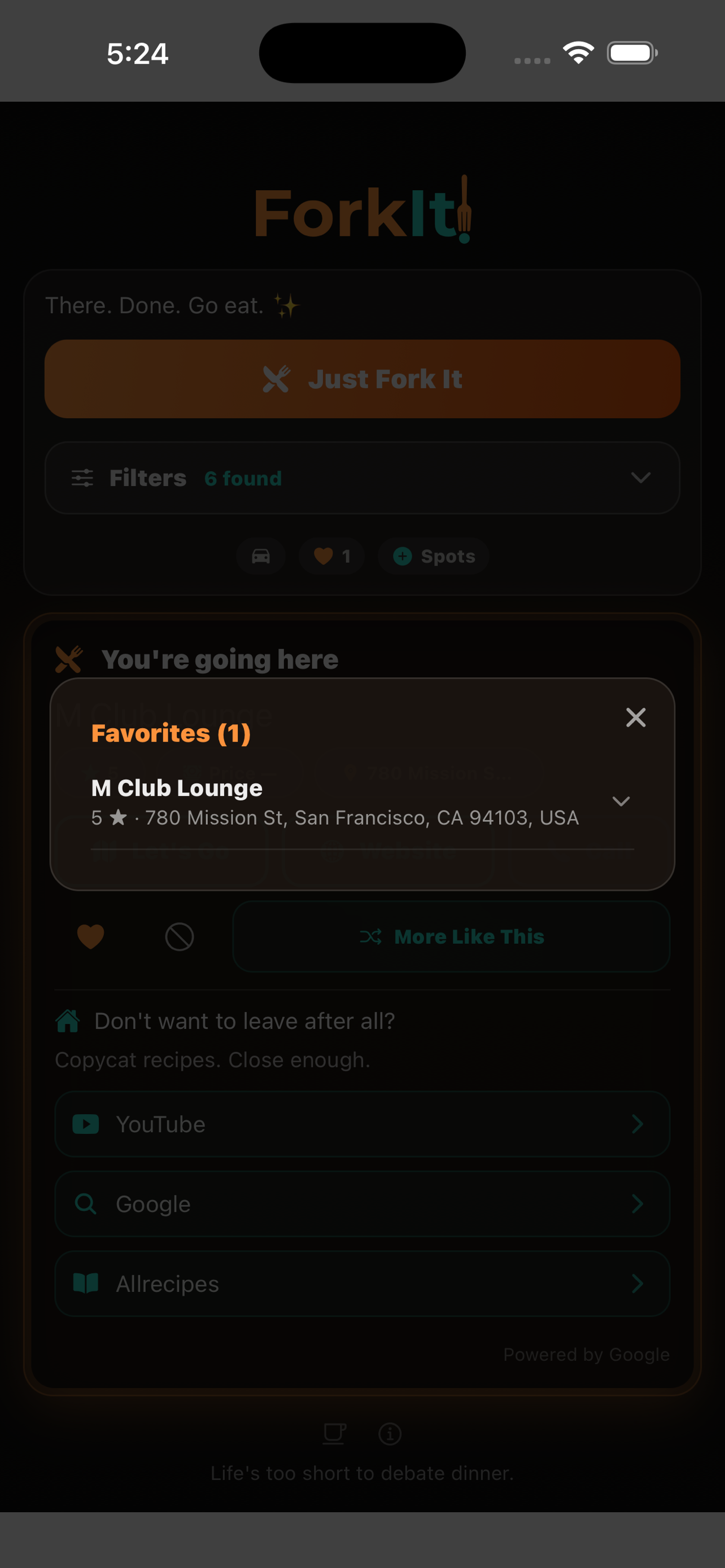The image size is (725, 1568).
Task: Tap the heart chip showing 1 favorite
Action: (332, 556)
